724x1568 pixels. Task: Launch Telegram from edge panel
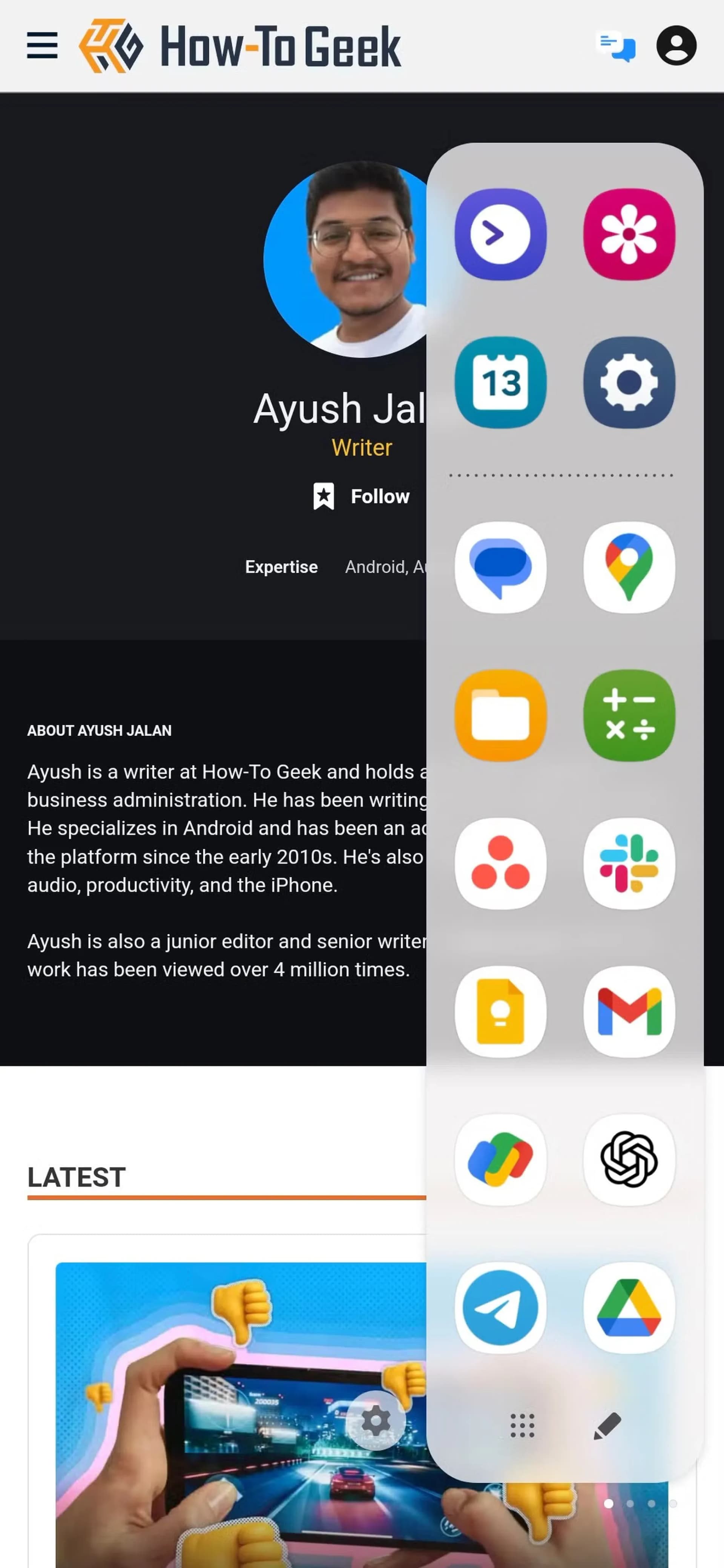[x=500, y=1308]
